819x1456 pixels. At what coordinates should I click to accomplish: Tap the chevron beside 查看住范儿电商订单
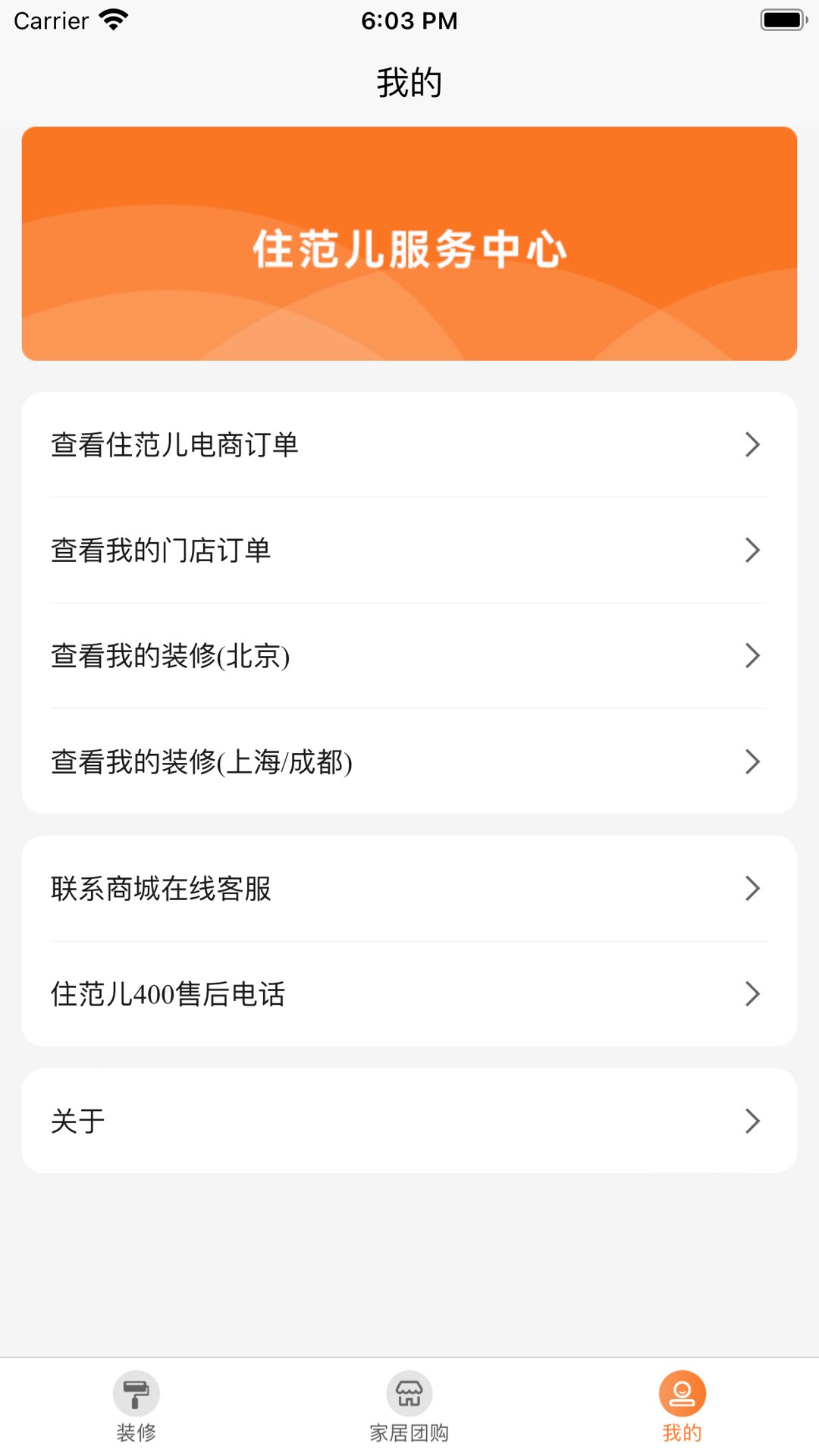coord(753,445)
